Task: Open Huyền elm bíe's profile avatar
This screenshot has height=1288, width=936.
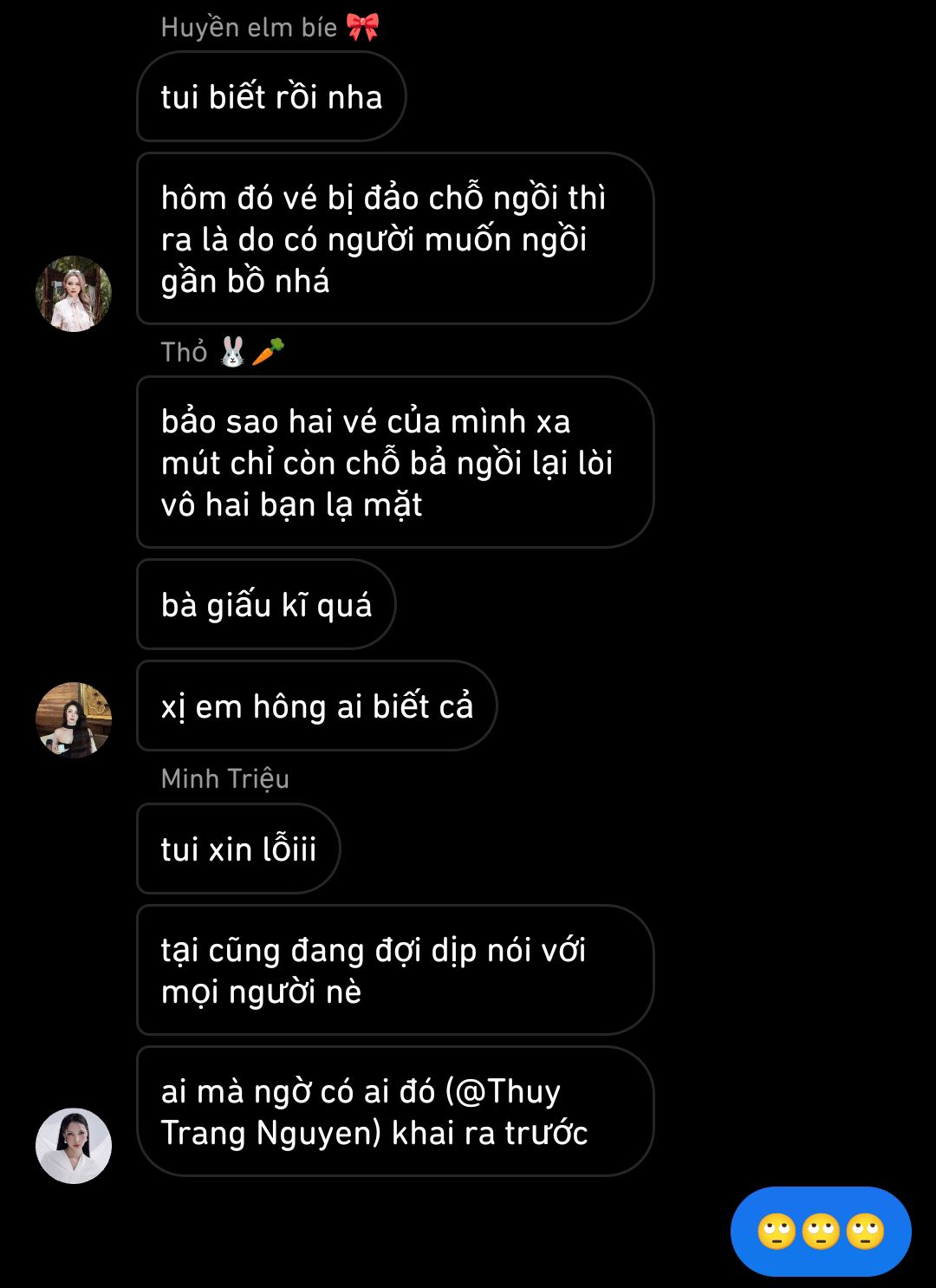Action: (x=74, y=294)
